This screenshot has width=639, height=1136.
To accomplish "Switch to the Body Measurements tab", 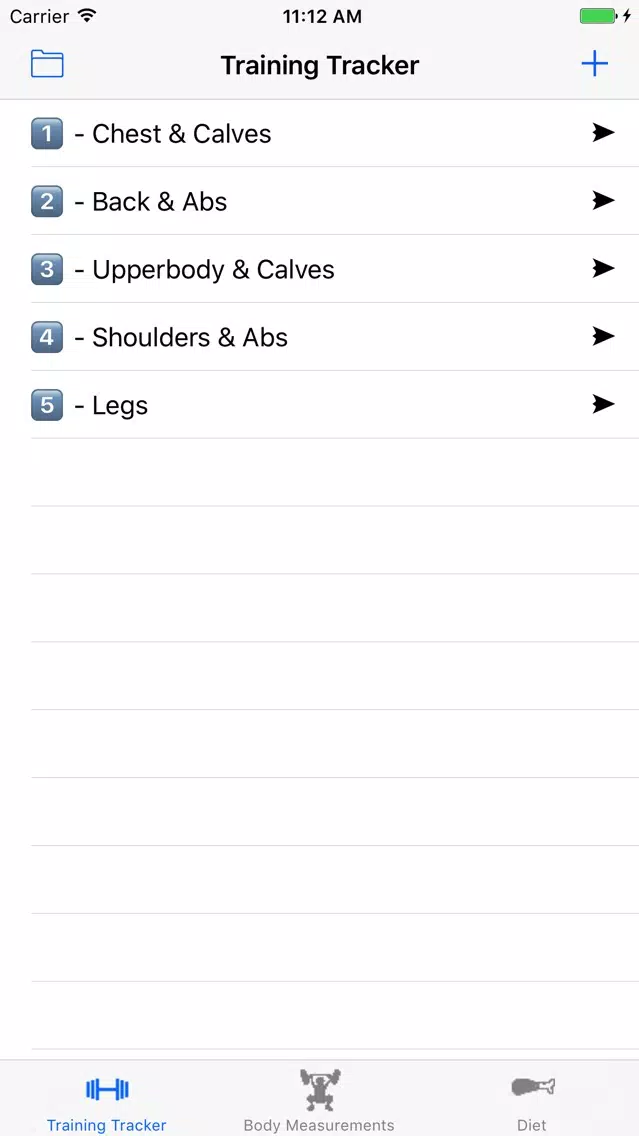I will click(x=319, y=1100).
